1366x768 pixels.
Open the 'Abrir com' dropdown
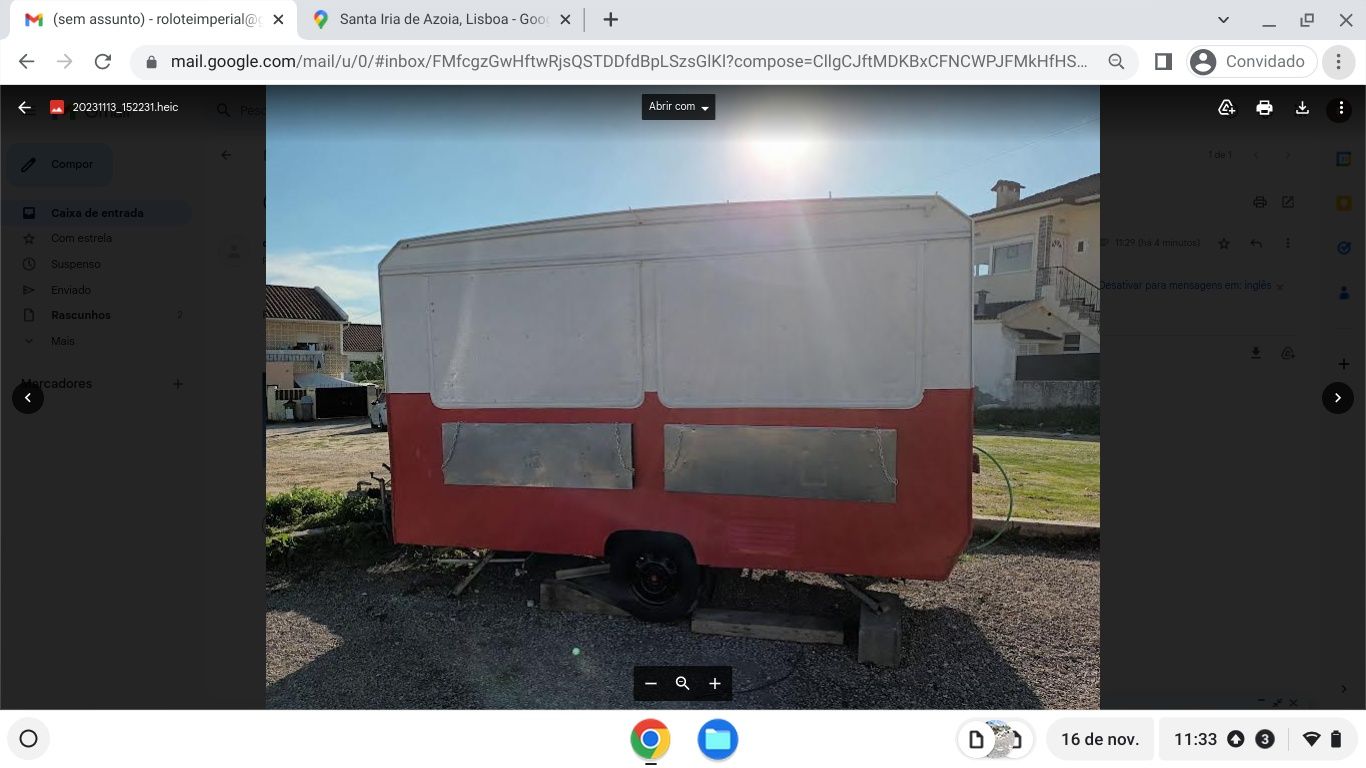click(678, 107)
